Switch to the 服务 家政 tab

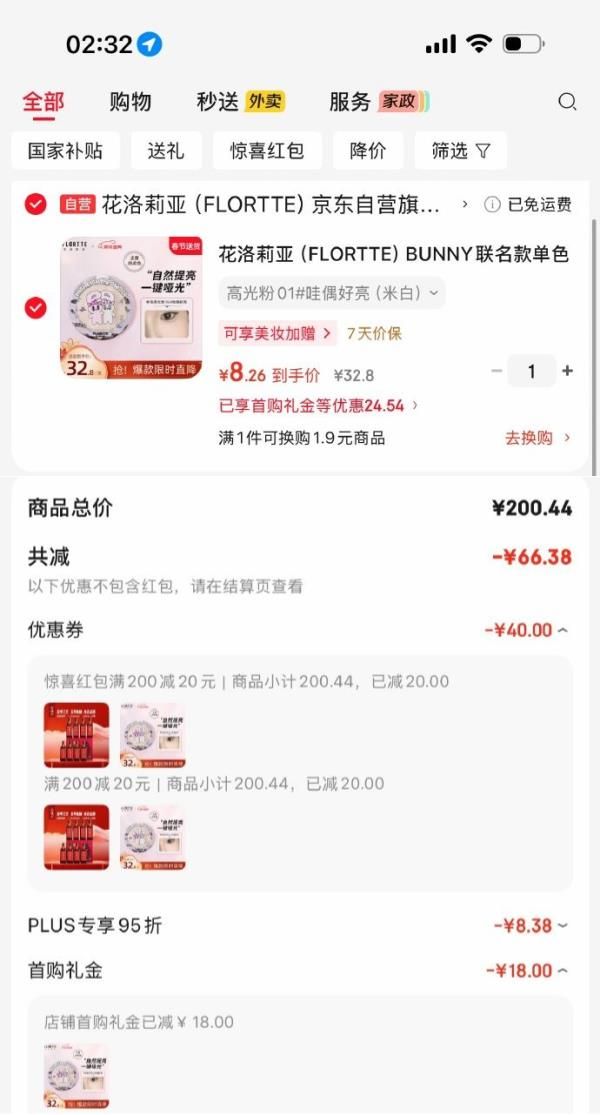tap(379, 101)
